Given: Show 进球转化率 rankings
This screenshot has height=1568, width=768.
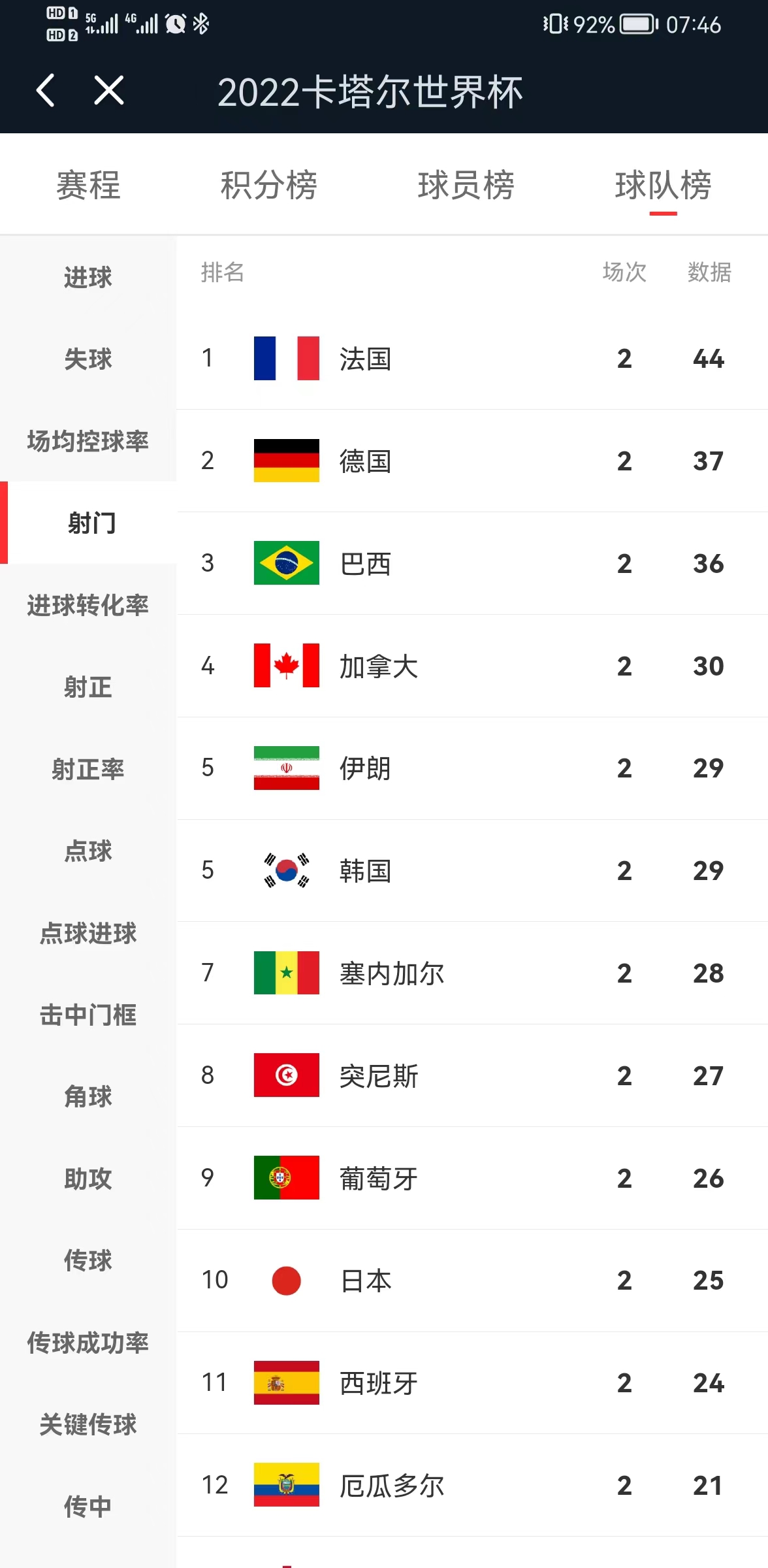Looking at the screenshot, I should tap(88, 605).
